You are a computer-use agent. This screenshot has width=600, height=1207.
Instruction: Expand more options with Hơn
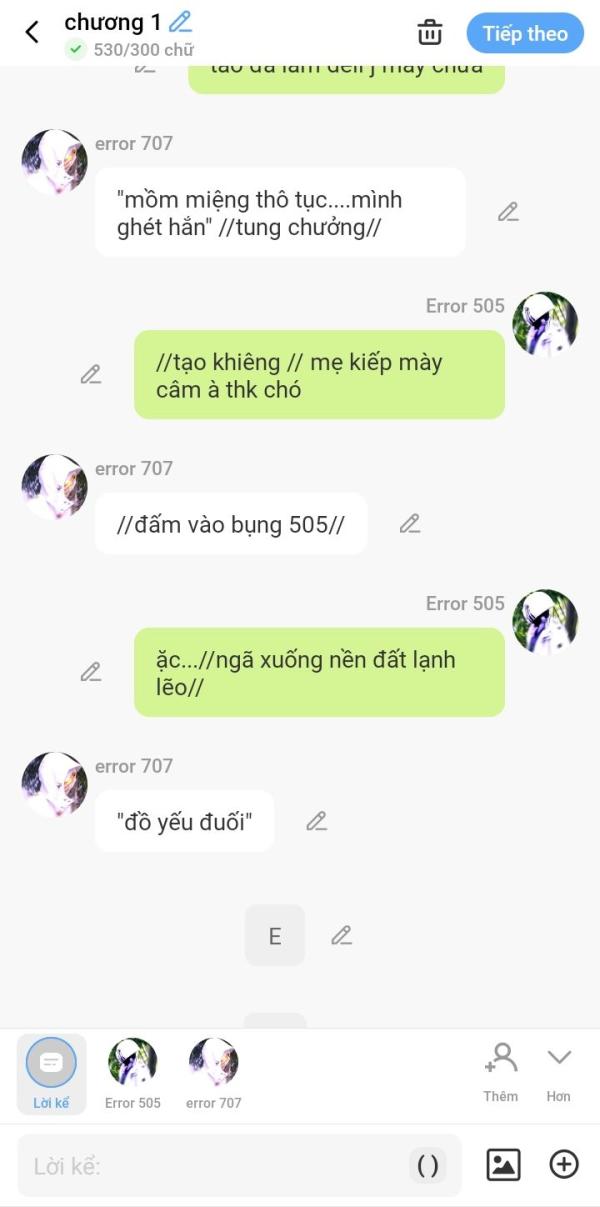coord(558,1072)
